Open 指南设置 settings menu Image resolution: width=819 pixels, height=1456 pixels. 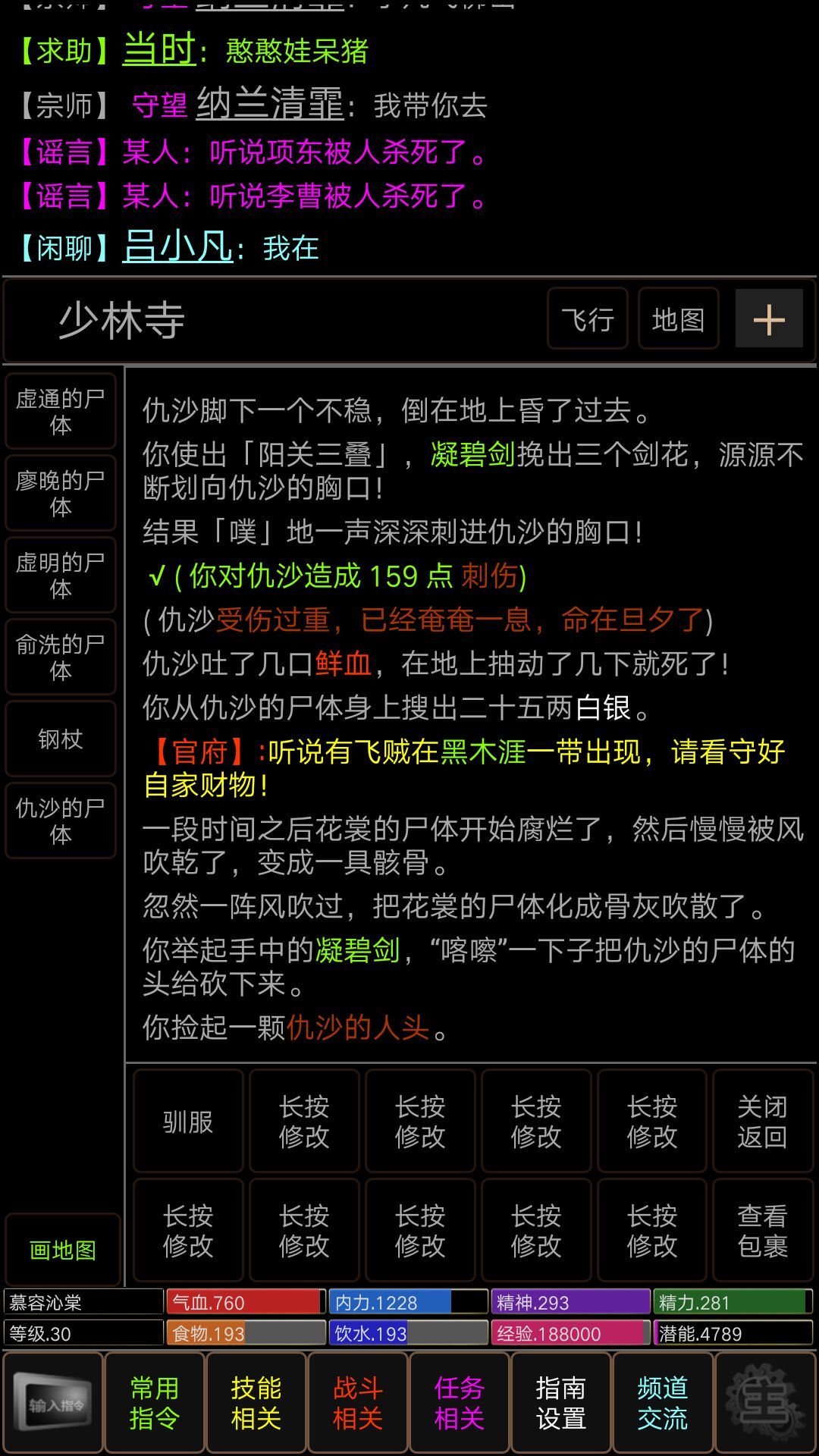click(562, 1401)
